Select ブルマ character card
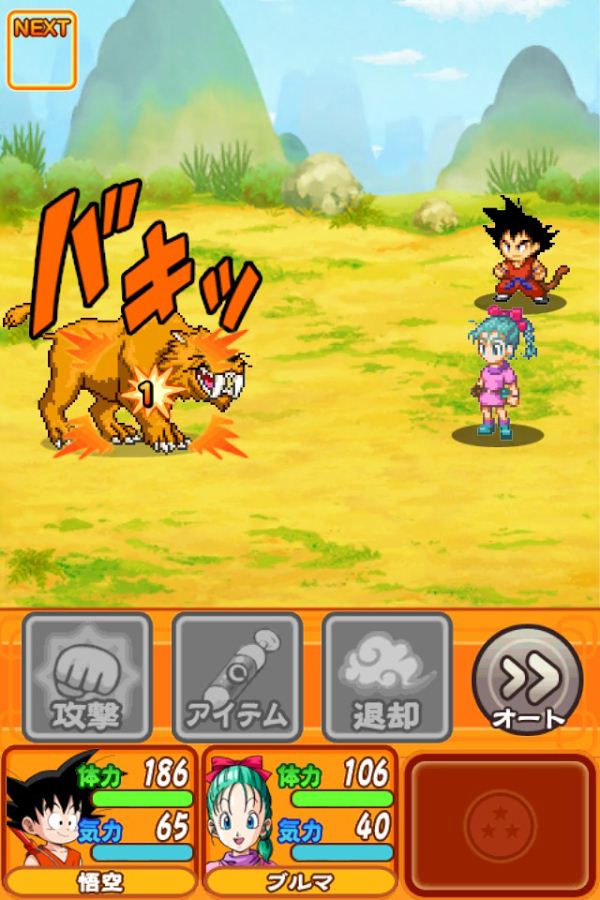Viewport: 600px width, 900px height. coord(300,822)
